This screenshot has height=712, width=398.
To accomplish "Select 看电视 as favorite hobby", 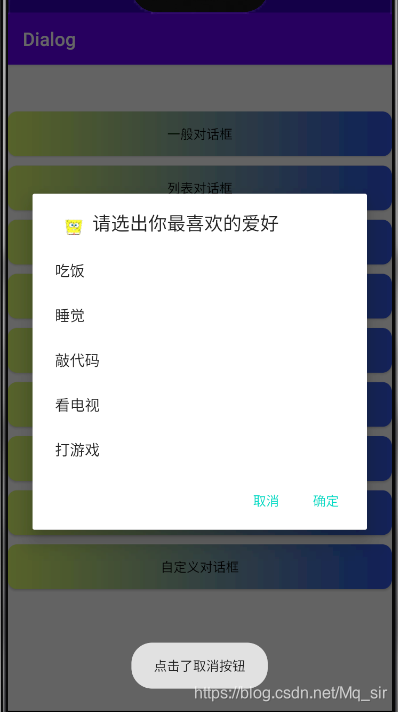I will (x=199, y=405).
